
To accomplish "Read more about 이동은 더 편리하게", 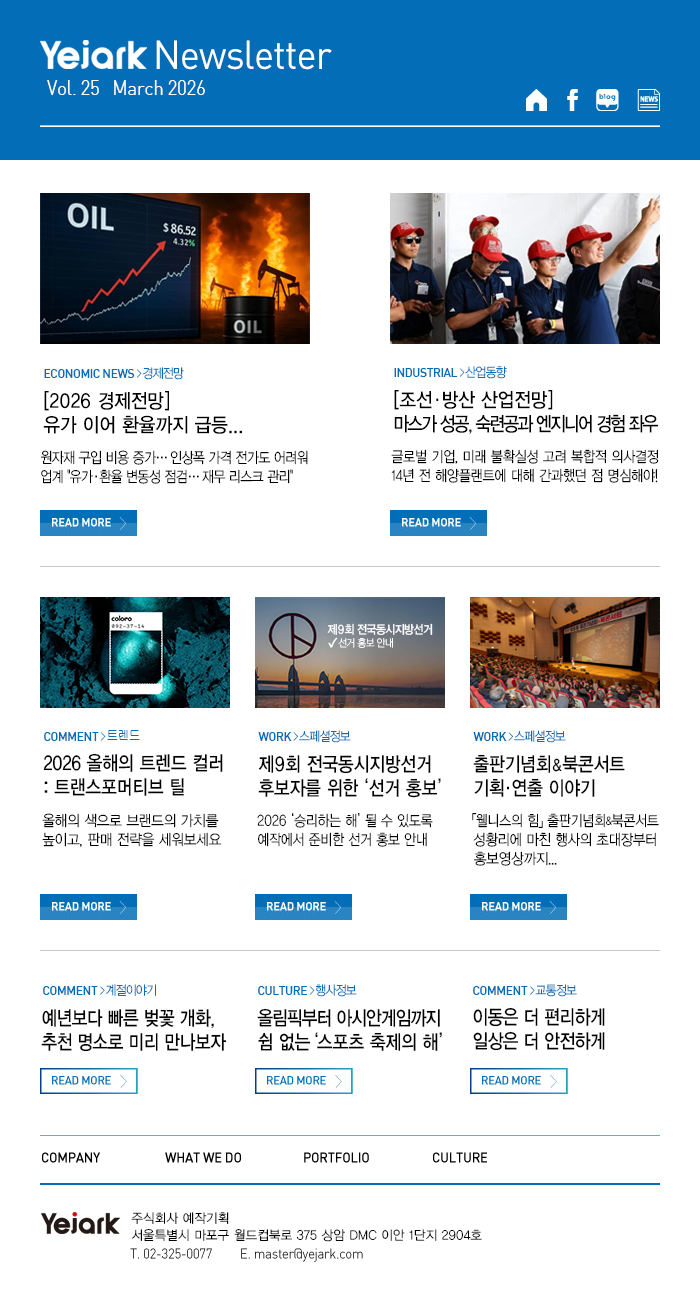I will pos(518,1081).
